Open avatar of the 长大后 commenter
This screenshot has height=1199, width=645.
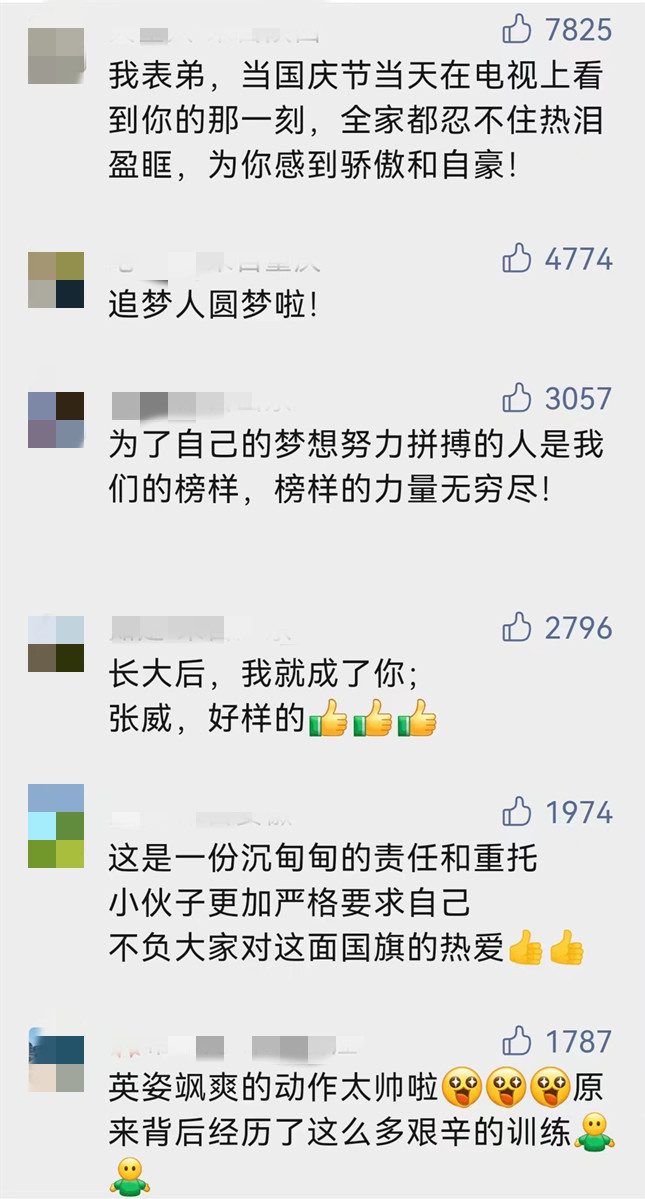pos(56,644)
